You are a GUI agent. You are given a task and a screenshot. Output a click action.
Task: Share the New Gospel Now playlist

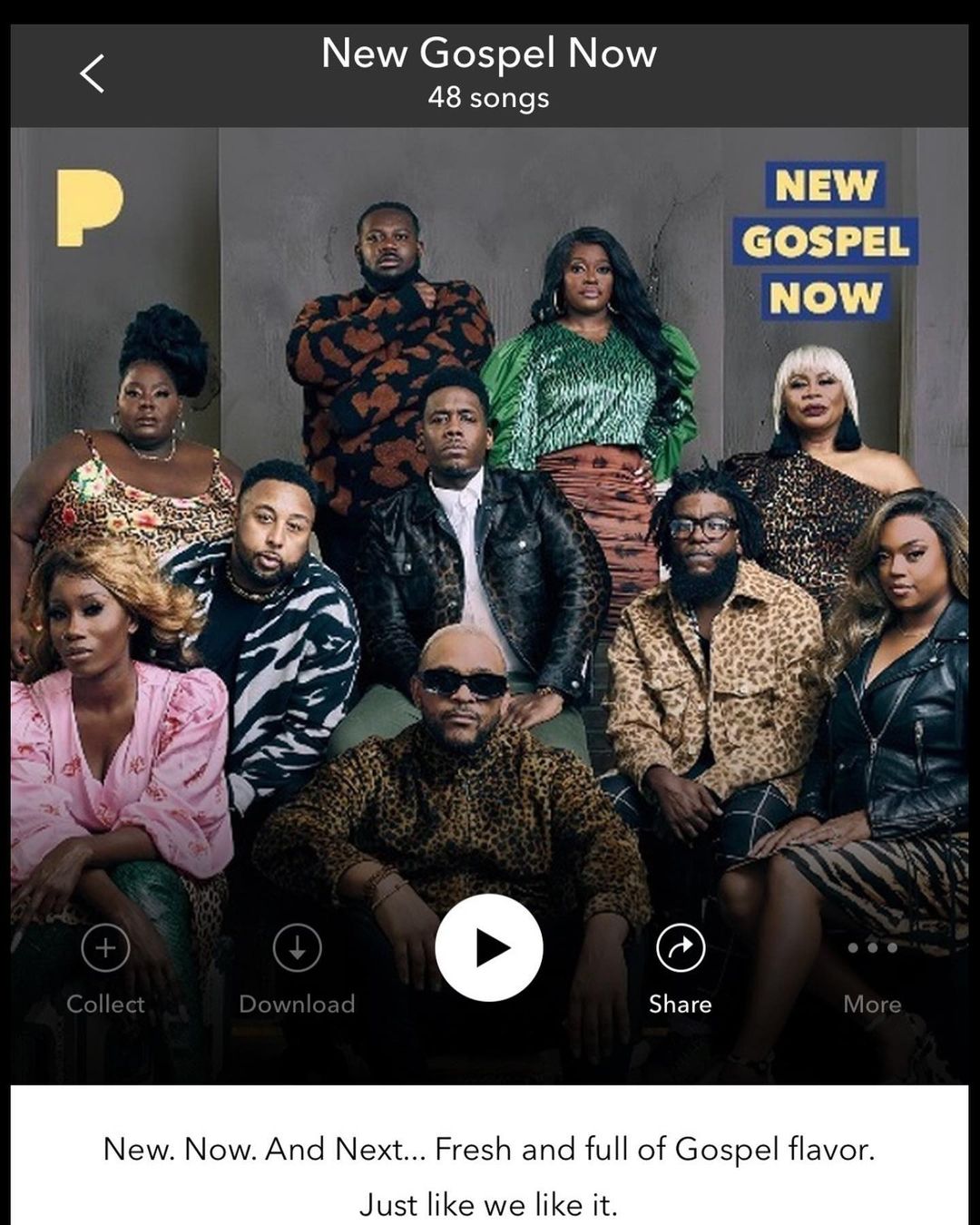coord(680,948)
